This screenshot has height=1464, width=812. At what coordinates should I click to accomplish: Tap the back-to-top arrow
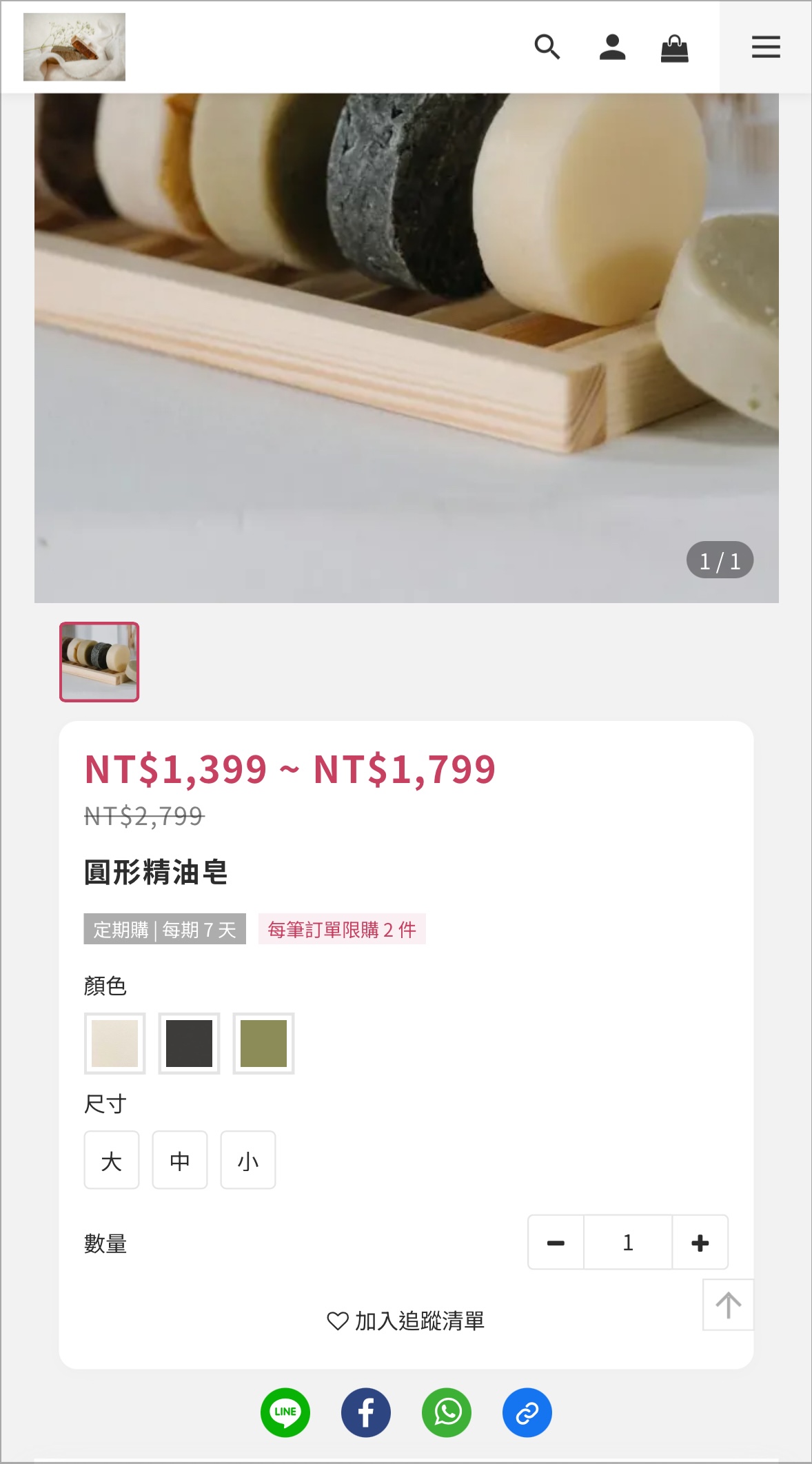728,1305
